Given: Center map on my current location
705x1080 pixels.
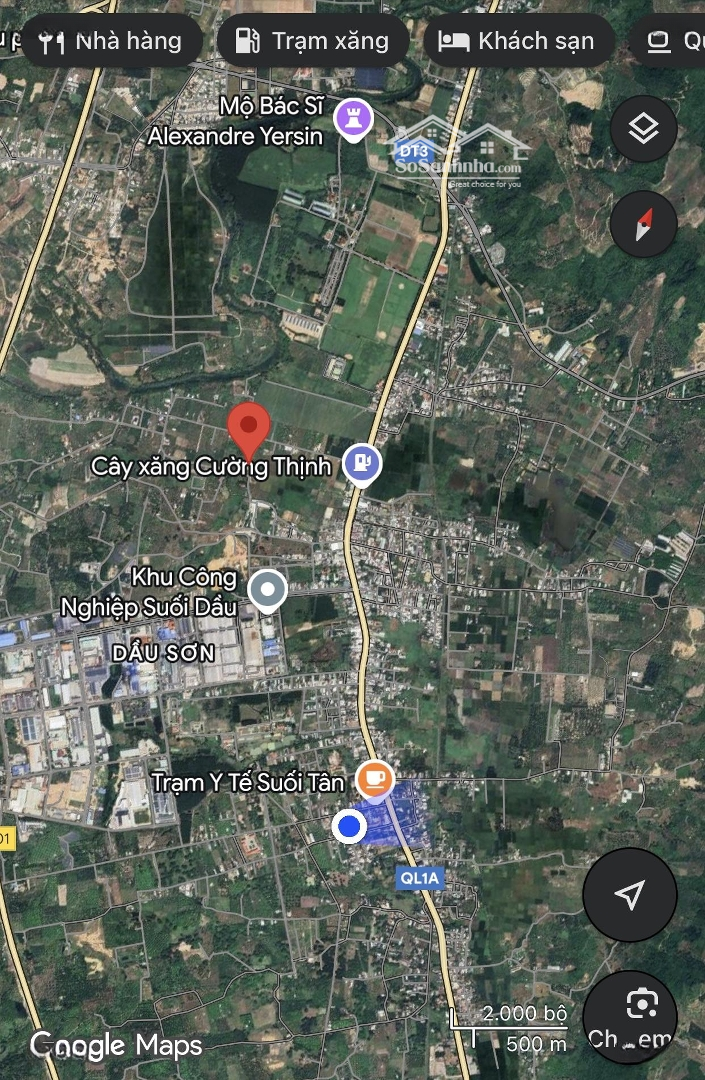Looking at the screenshot, I should [629, 895].
